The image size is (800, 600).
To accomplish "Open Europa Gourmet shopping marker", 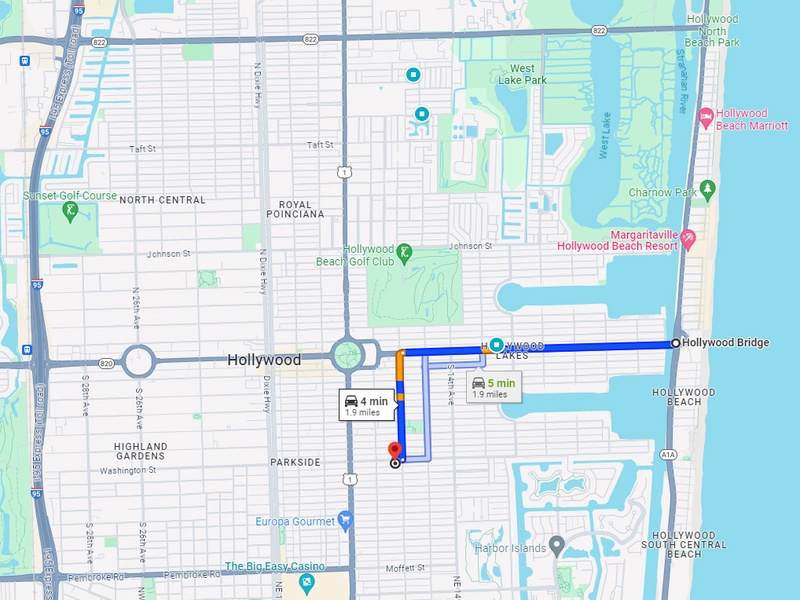I will [x=345, y=519].
